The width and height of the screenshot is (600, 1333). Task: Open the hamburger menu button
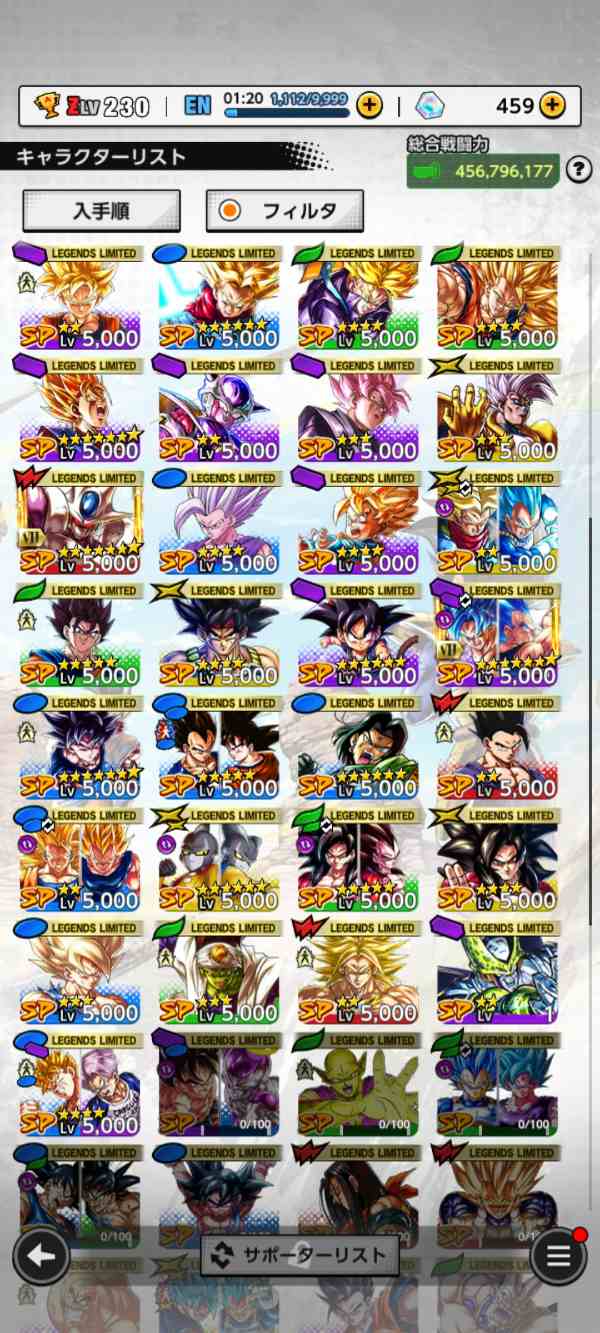tap(558, 1256)
